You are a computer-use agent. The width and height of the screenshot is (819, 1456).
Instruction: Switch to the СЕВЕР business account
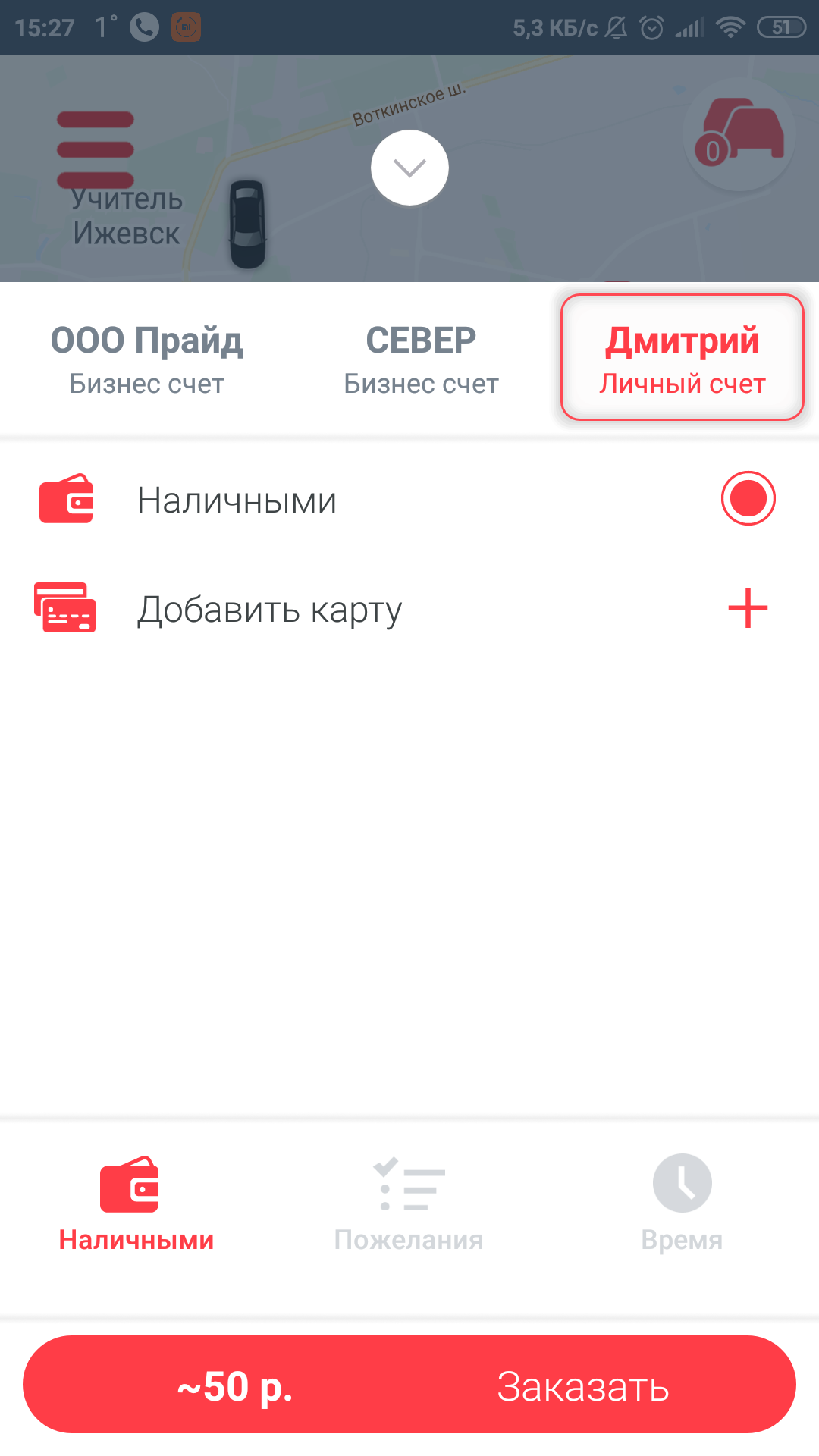tap(421, 358)
